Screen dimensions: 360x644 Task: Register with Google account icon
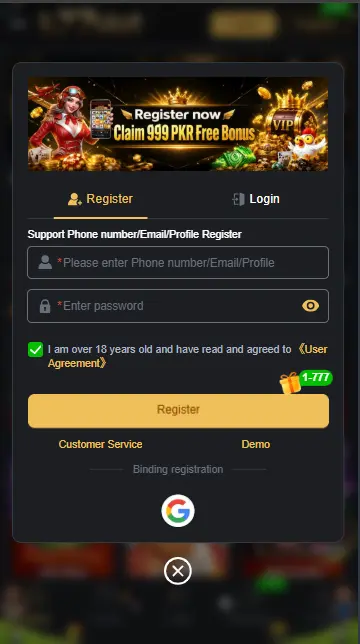(x=178, y=511)
